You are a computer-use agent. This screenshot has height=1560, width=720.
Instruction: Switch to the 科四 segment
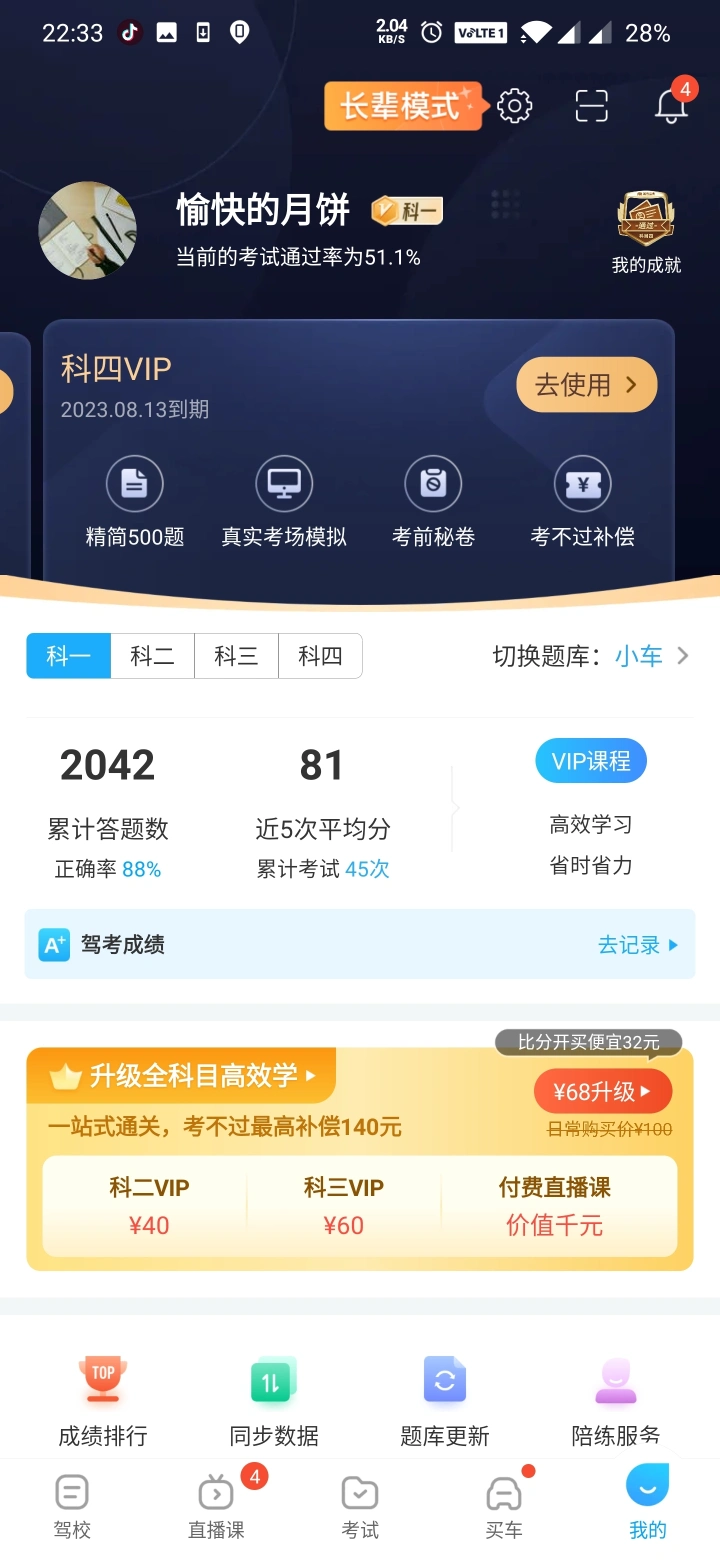coord(320,656)
